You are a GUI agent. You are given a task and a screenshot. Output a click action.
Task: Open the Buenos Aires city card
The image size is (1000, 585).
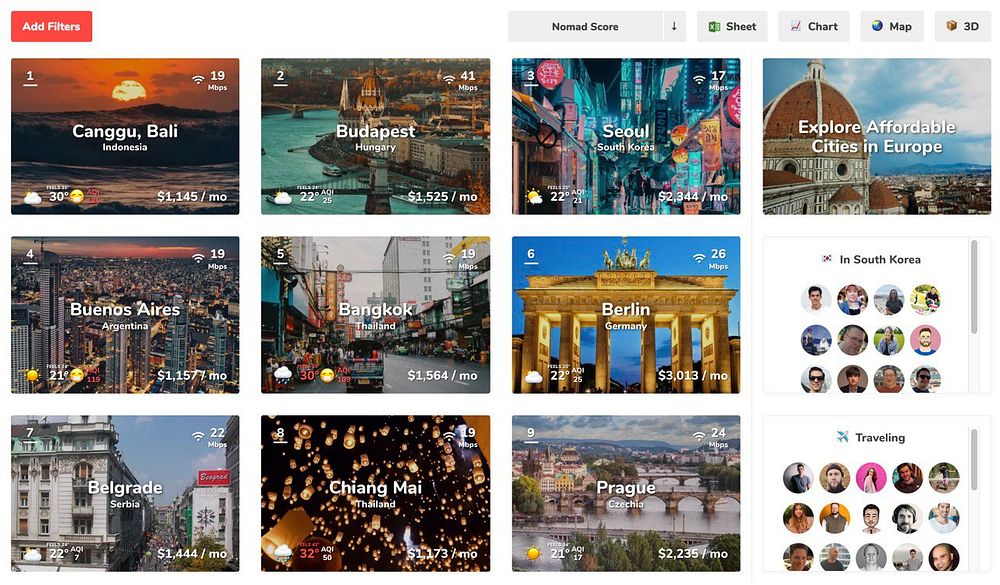(125, 314)
